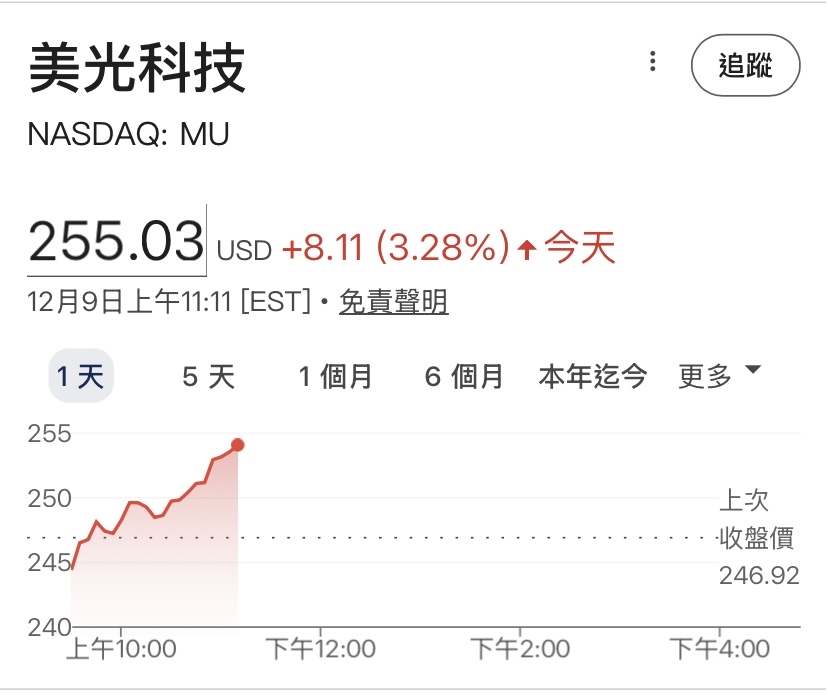The width and height of the screenshot is (828, 700).
Task: View the 本年迄今 year-to-date chart
Action: coord(592,377)
